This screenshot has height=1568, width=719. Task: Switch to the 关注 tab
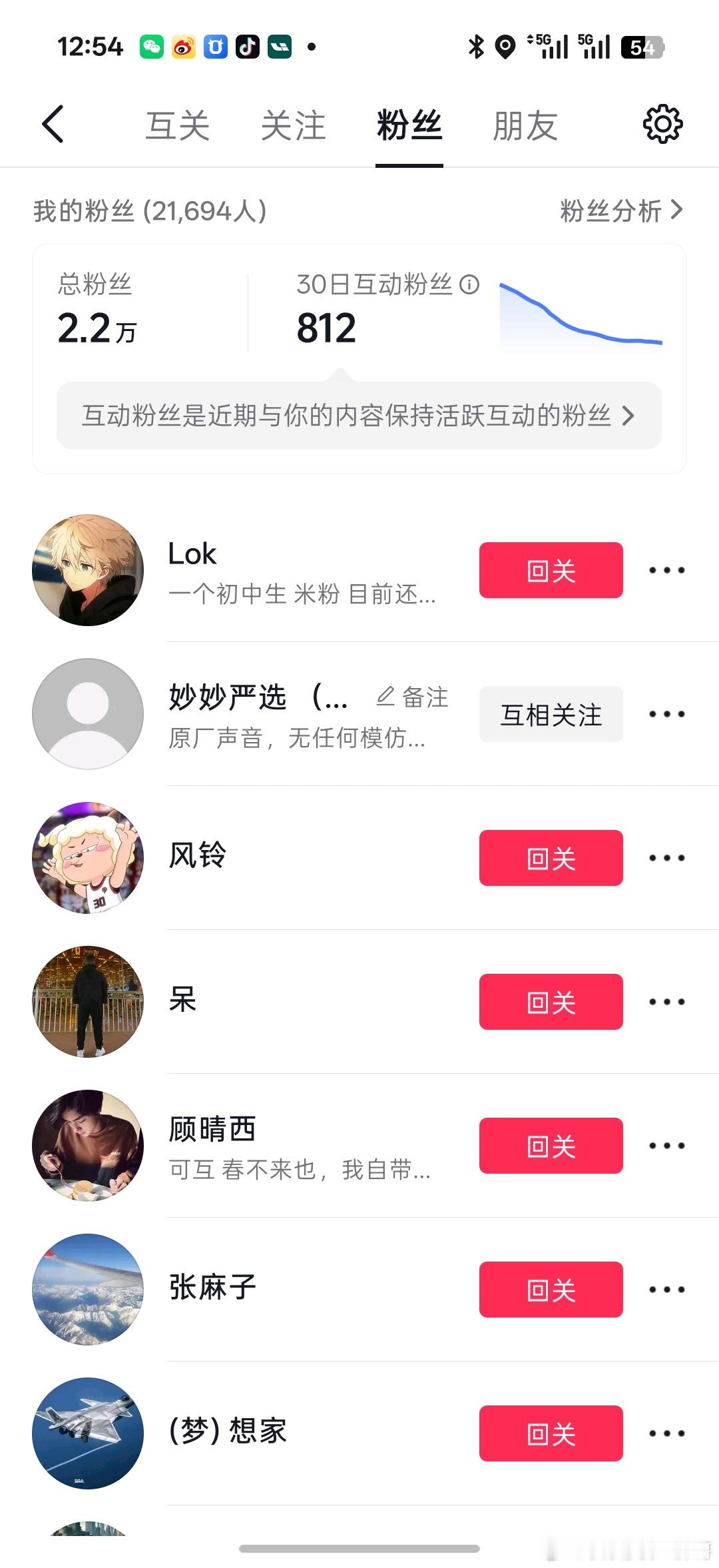294,125
